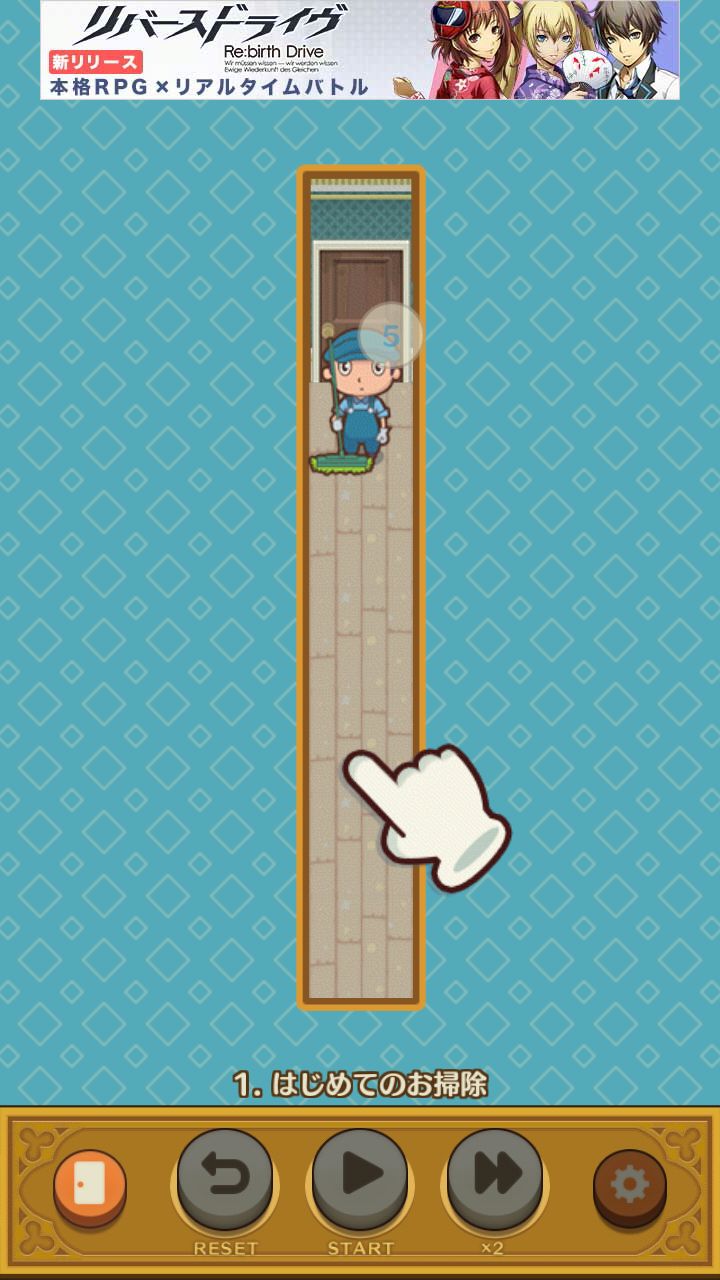This screenshot has width=720, height=1280.
Task: Exit the level via the orange door button
Action: tap(90, 1184)
